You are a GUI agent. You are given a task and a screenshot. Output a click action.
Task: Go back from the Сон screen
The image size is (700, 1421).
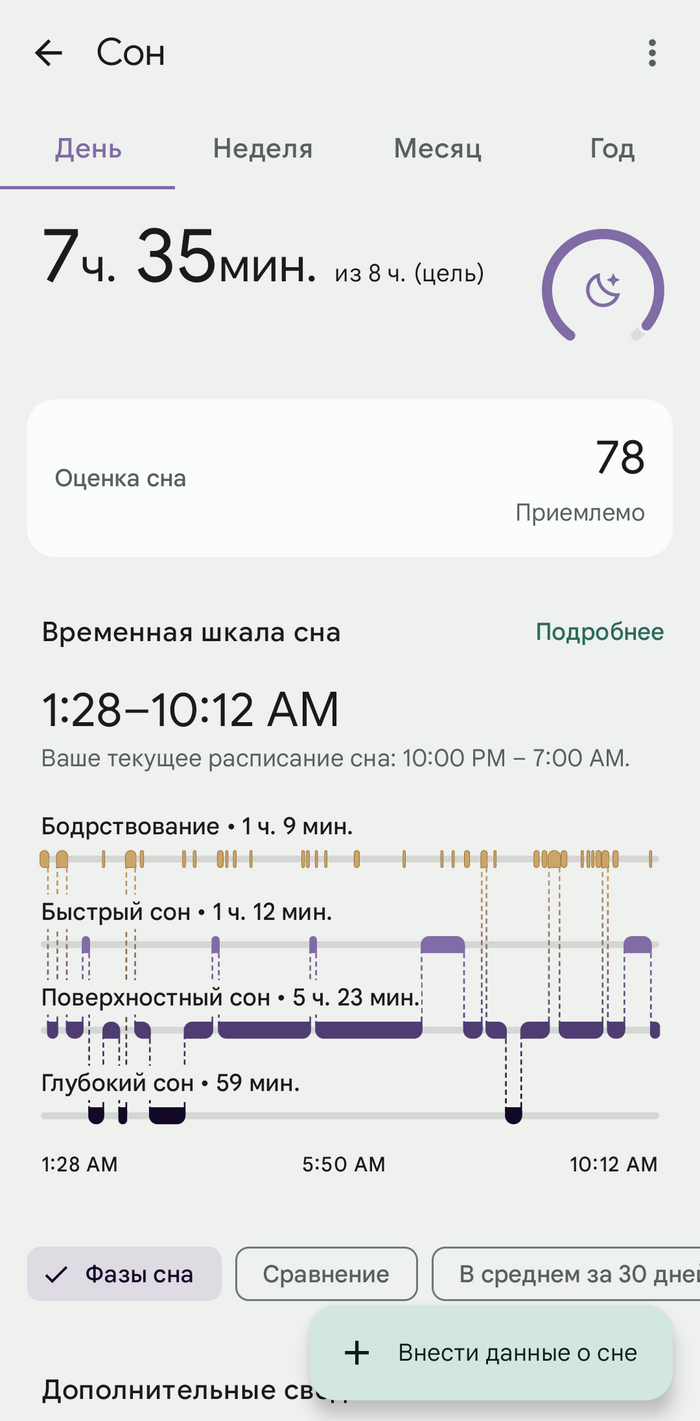48,53
